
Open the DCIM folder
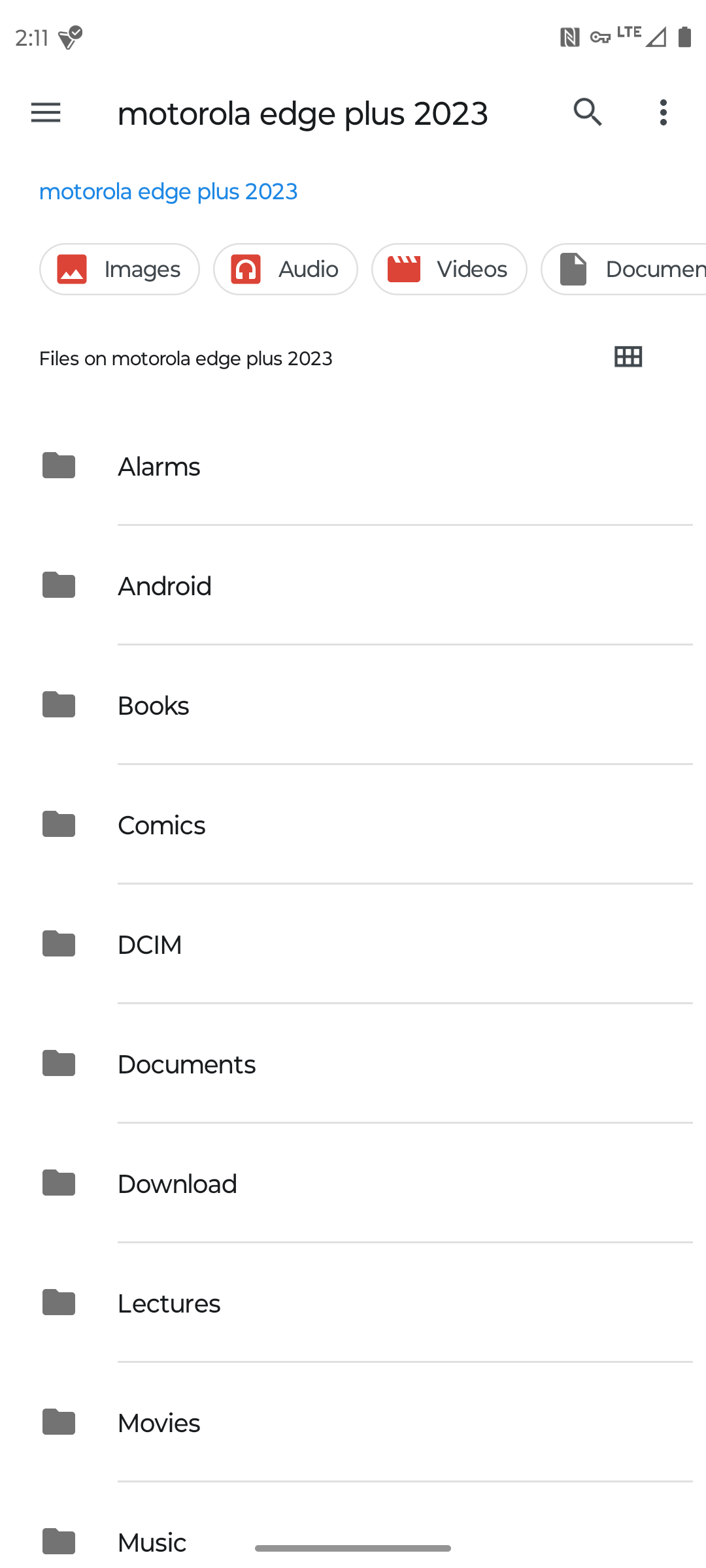pos(353,945)
